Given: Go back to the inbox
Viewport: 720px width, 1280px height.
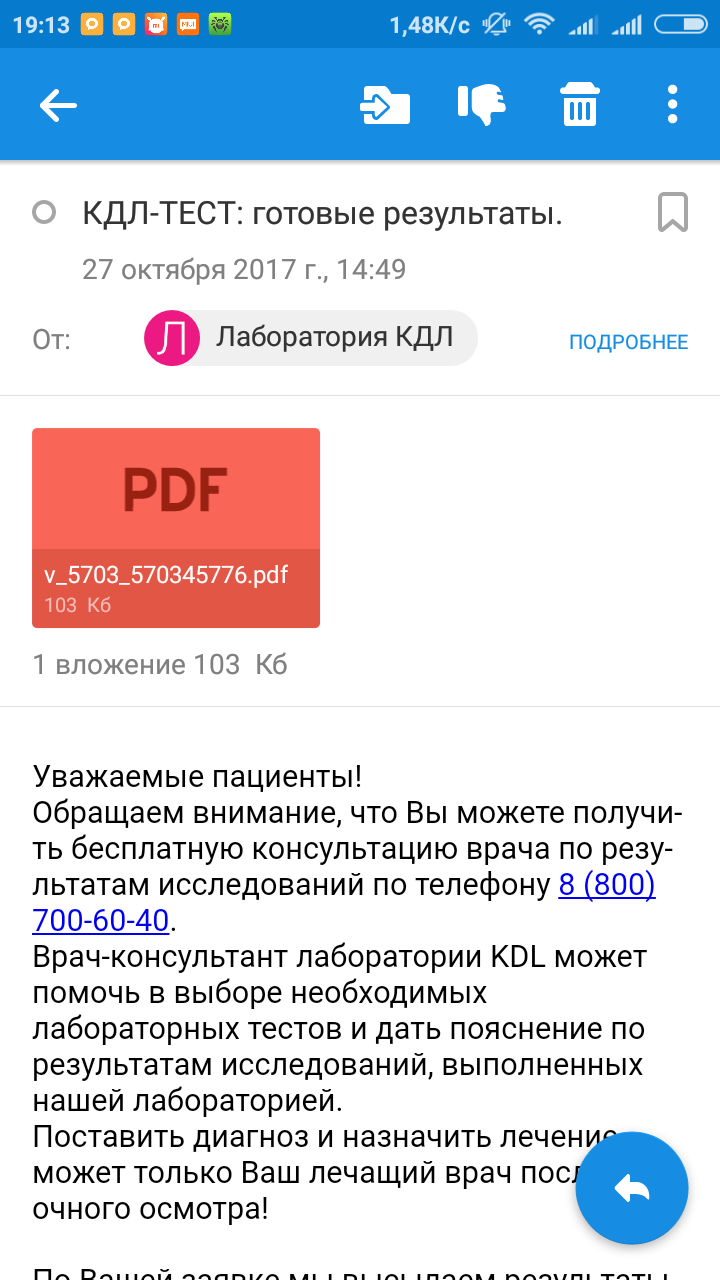Looking at the screenshot, I should click(58, 105).
